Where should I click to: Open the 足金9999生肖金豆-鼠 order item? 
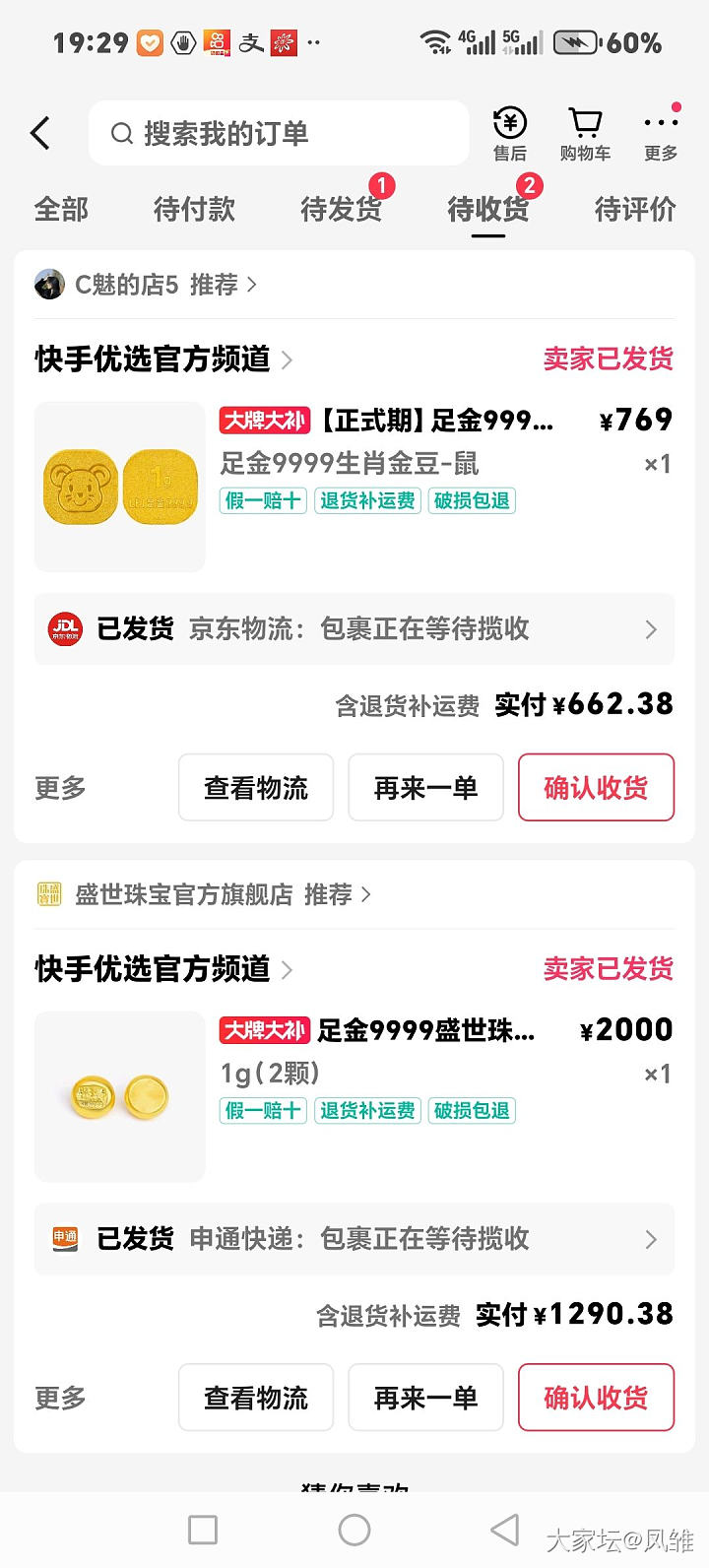354,463
